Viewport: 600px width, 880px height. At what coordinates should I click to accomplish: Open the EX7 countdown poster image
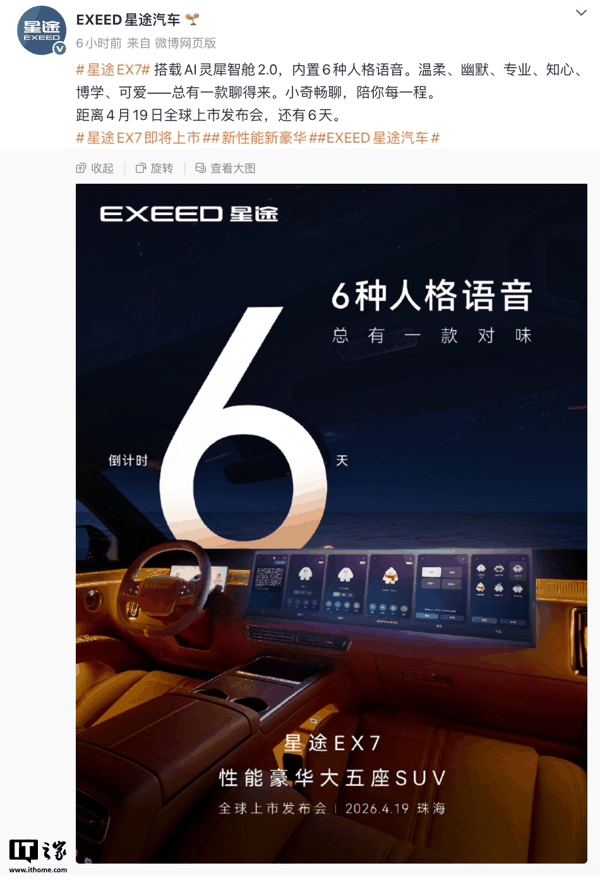[x=331, y=520]
